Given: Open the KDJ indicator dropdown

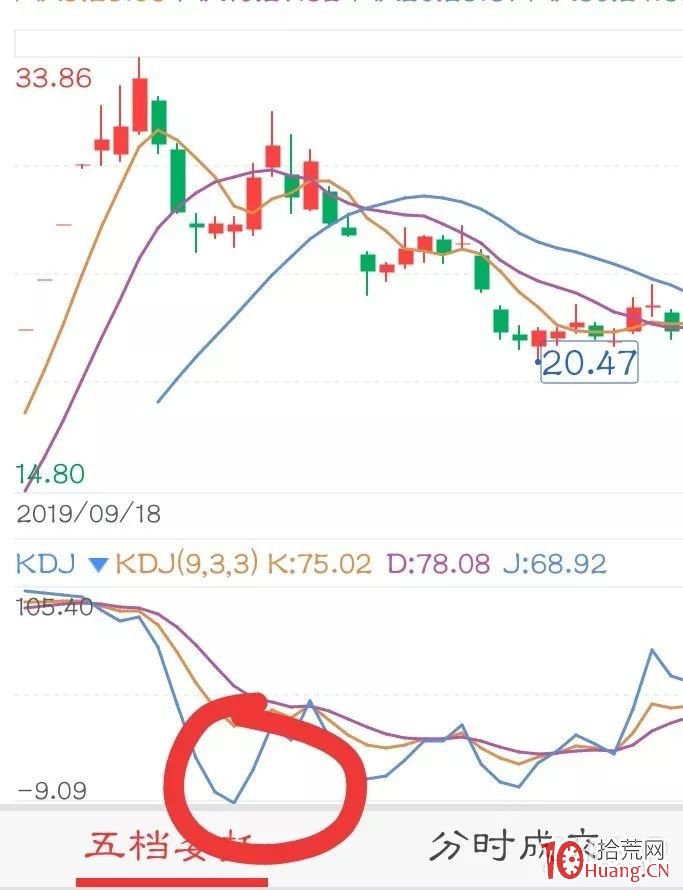Looking at the screenshot, I should (97, 565).
